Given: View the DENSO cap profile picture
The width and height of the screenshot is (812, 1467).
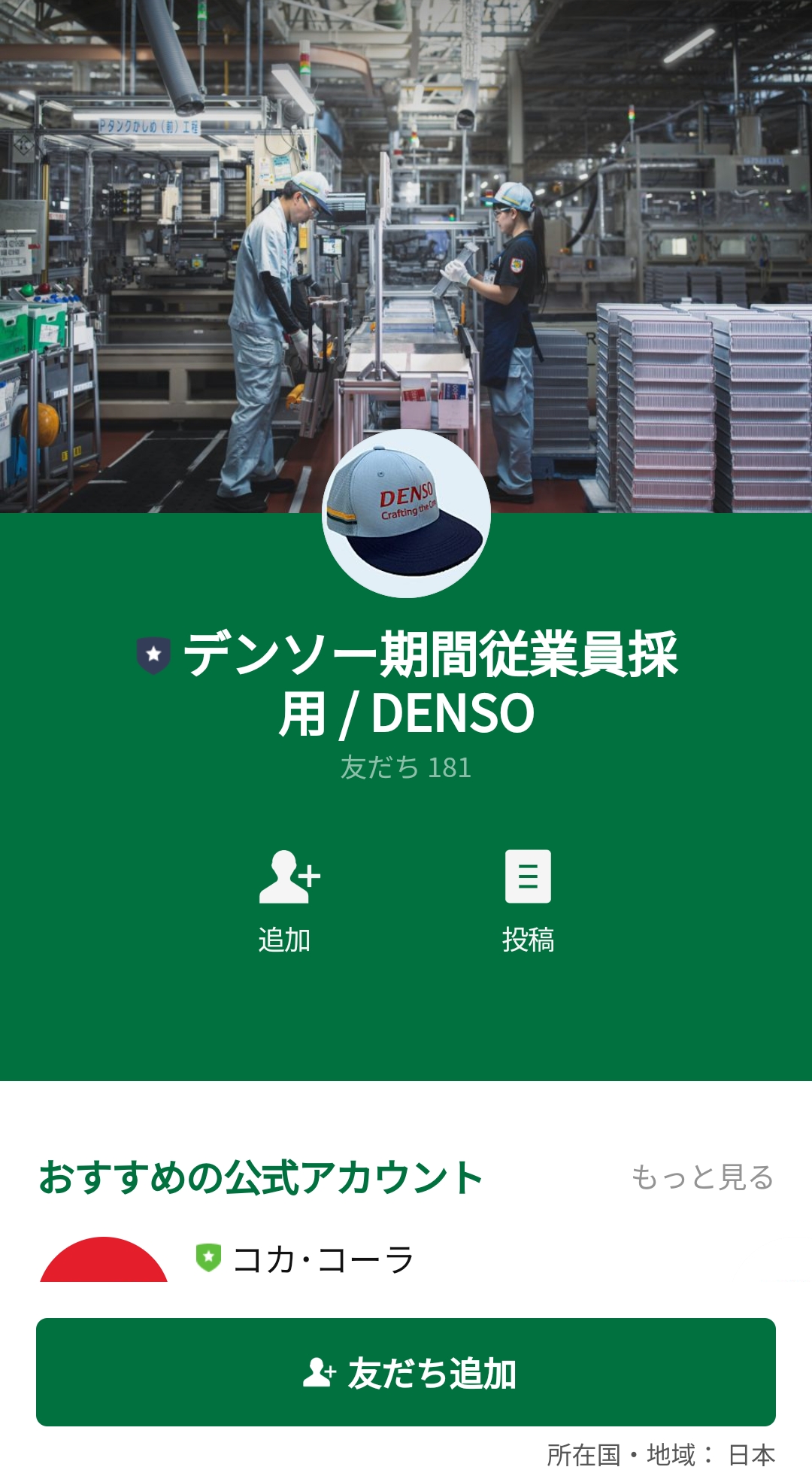Looking at the screenshot, I should click(x=406, y=513).
